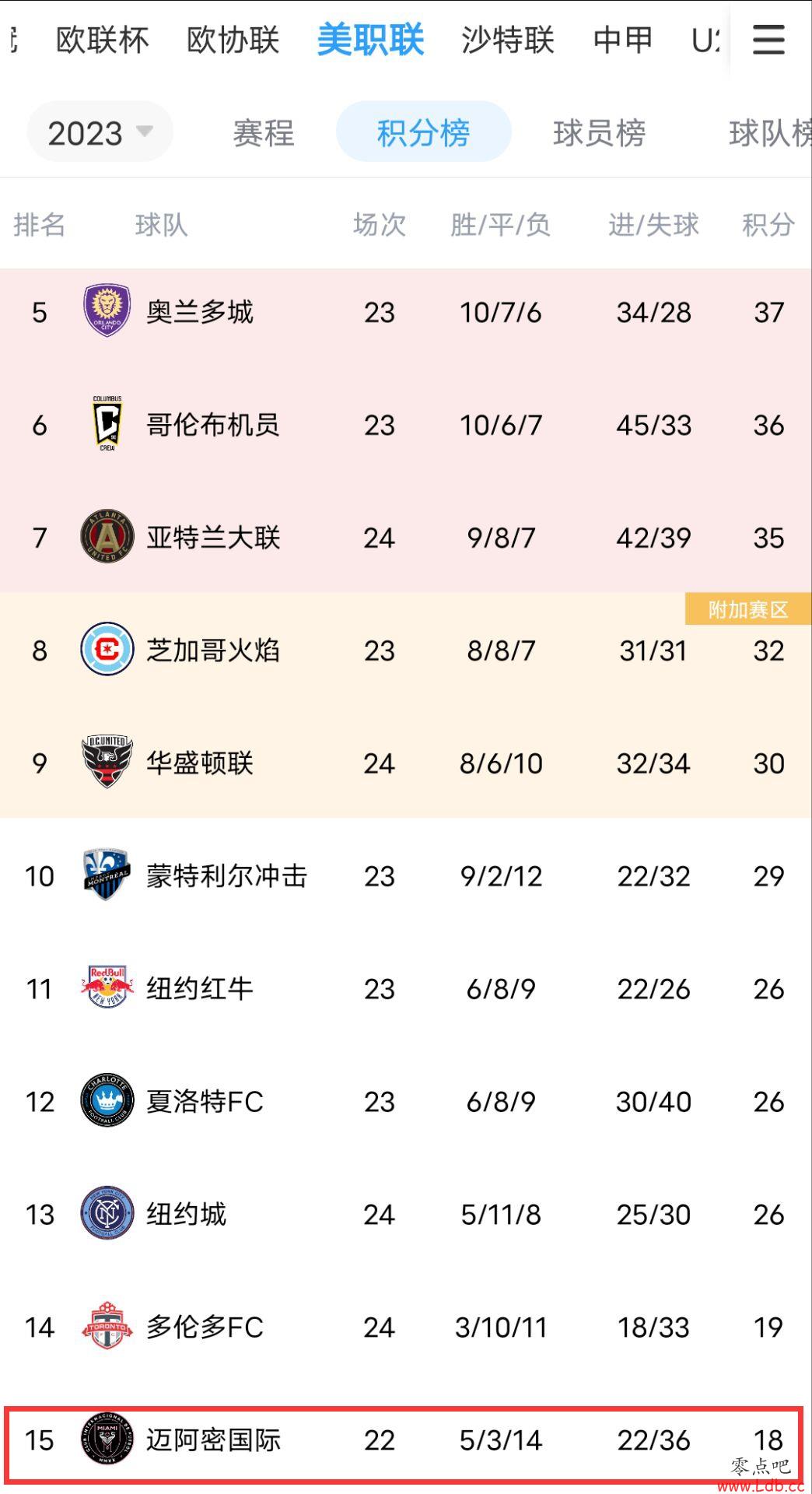Switch to the 欧联杯 league tab

click(x=103, y=40)
